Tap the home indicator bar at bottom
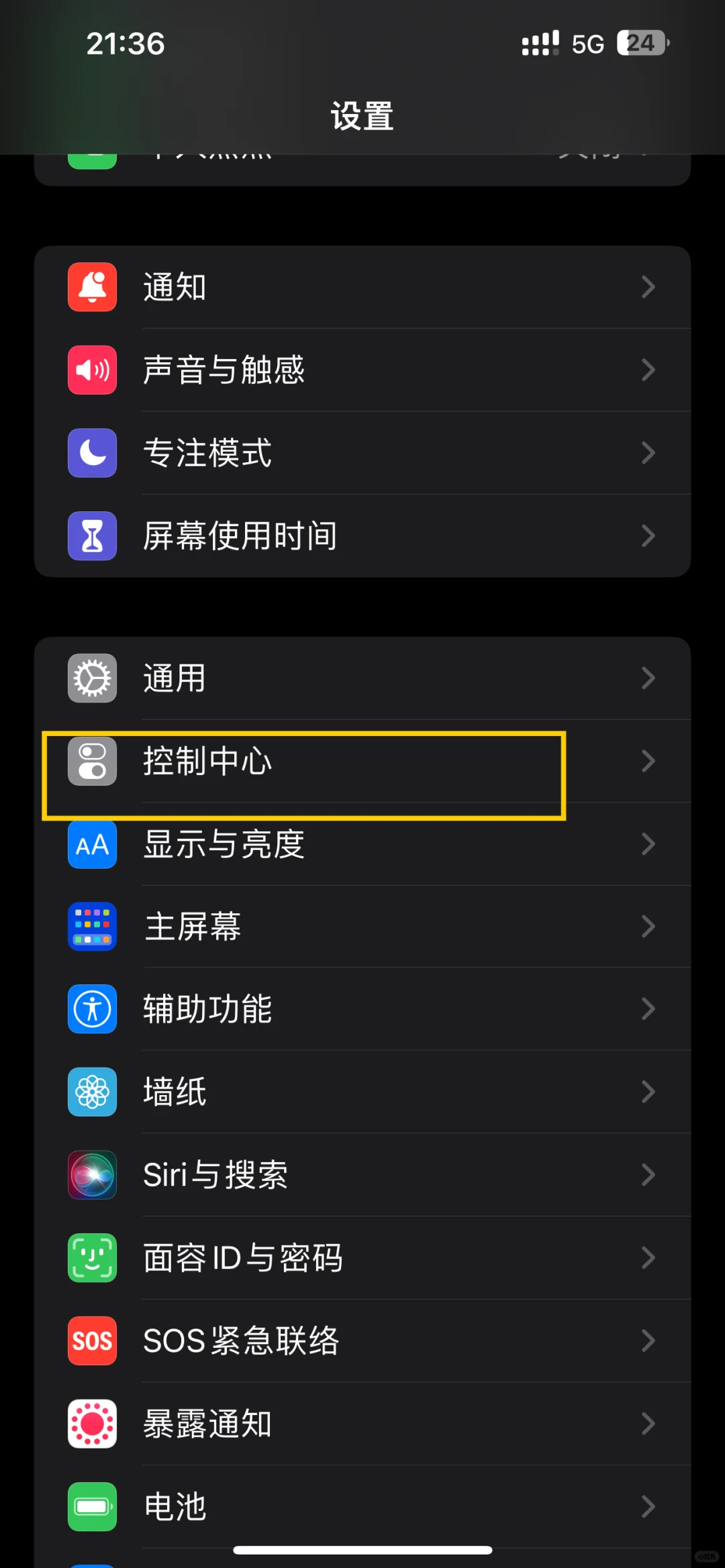Viewport: 725px width, 1568px height. coord(362,1550)
